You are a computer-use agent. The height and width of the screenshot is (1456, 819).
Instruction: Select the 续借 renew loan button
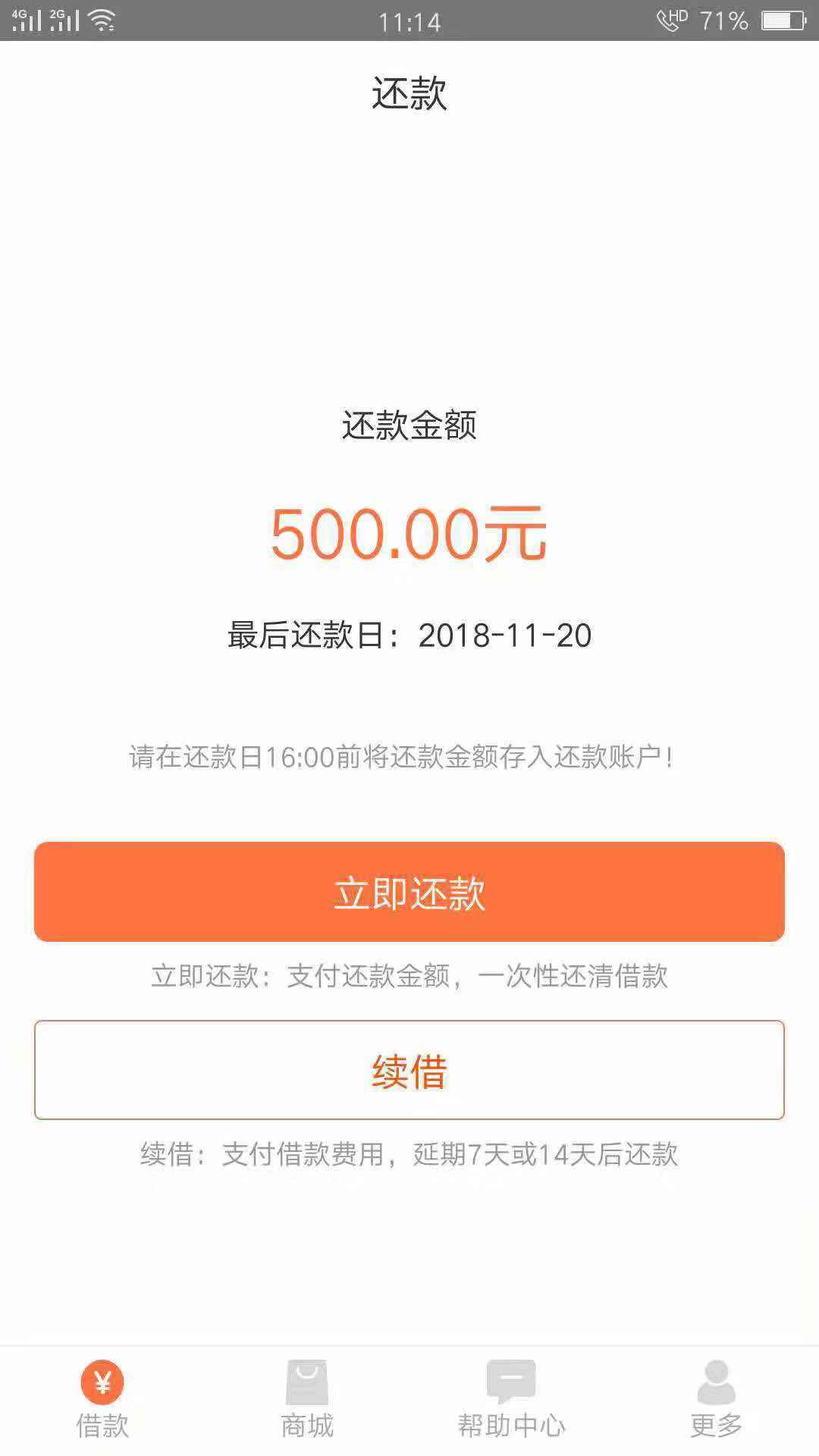409,1070
